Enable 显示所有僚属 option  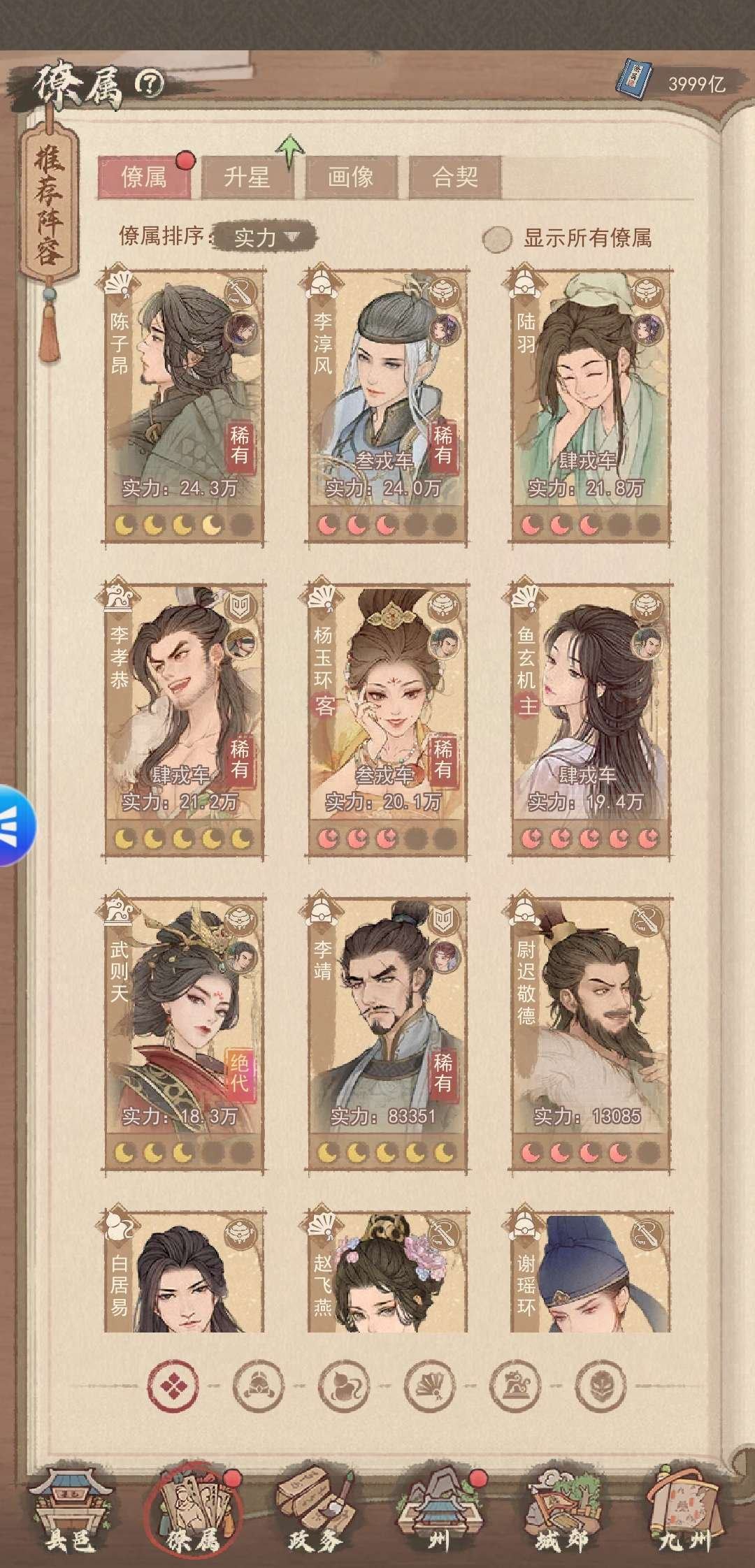[x=497, y=238]
